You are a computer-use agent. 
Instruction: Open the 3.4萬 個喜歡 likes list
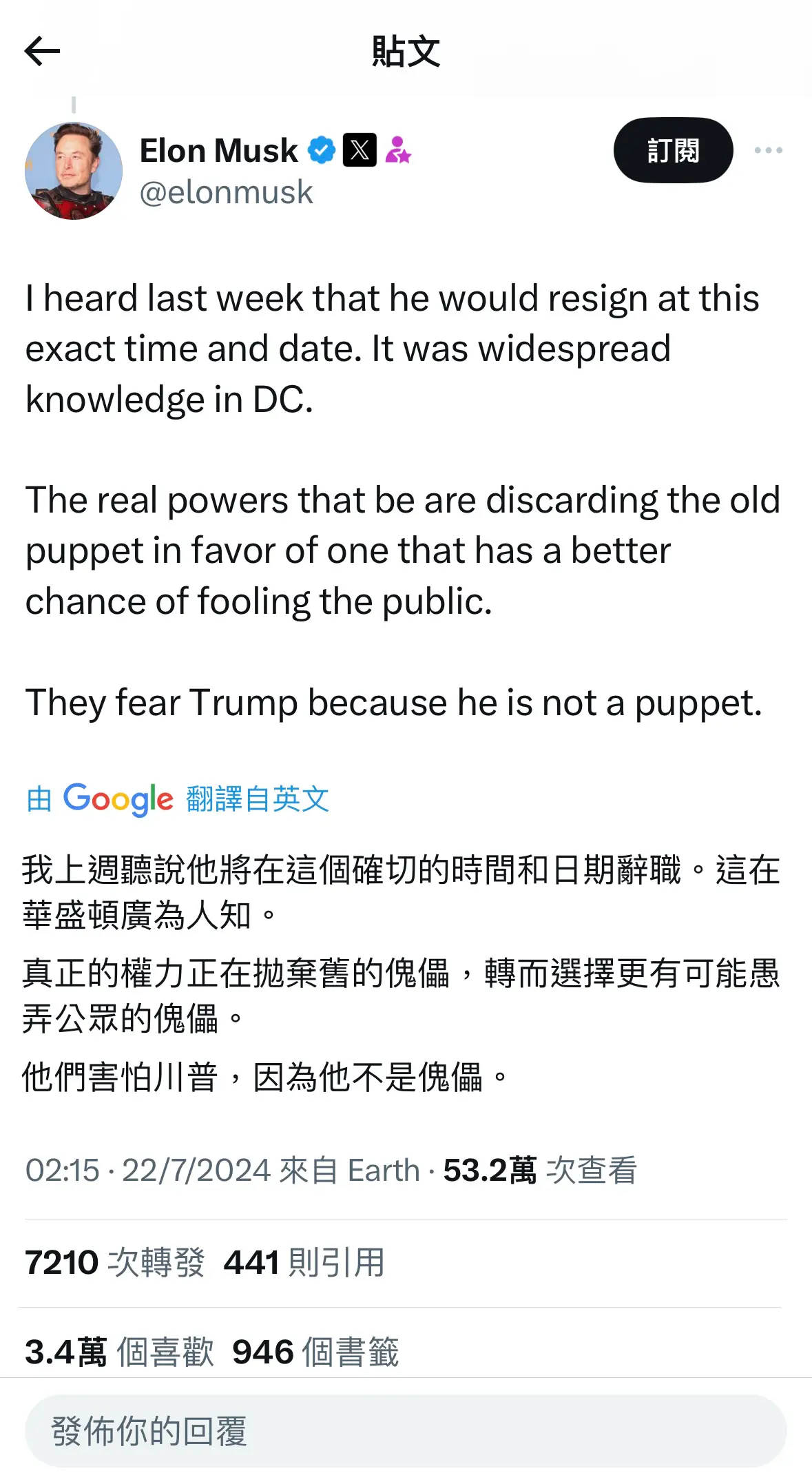(x=120, y=1352)
